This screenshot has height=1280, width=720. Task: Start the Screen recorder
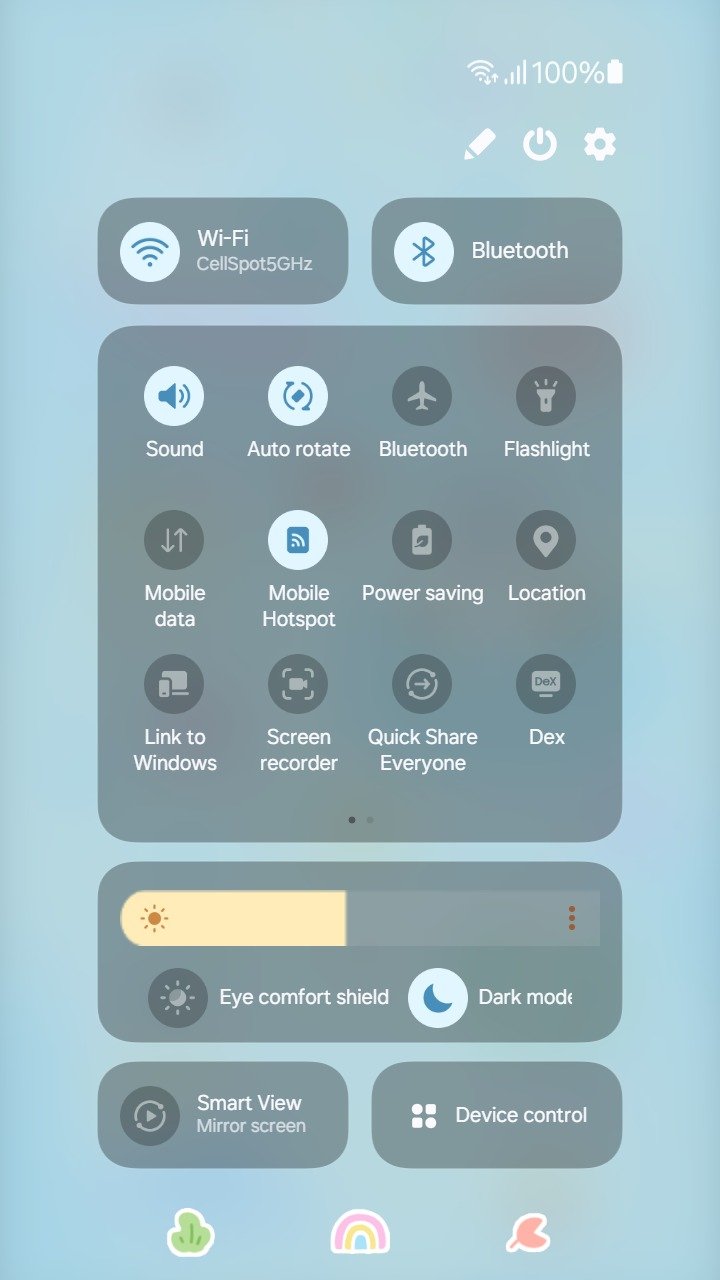coord(298,684)
